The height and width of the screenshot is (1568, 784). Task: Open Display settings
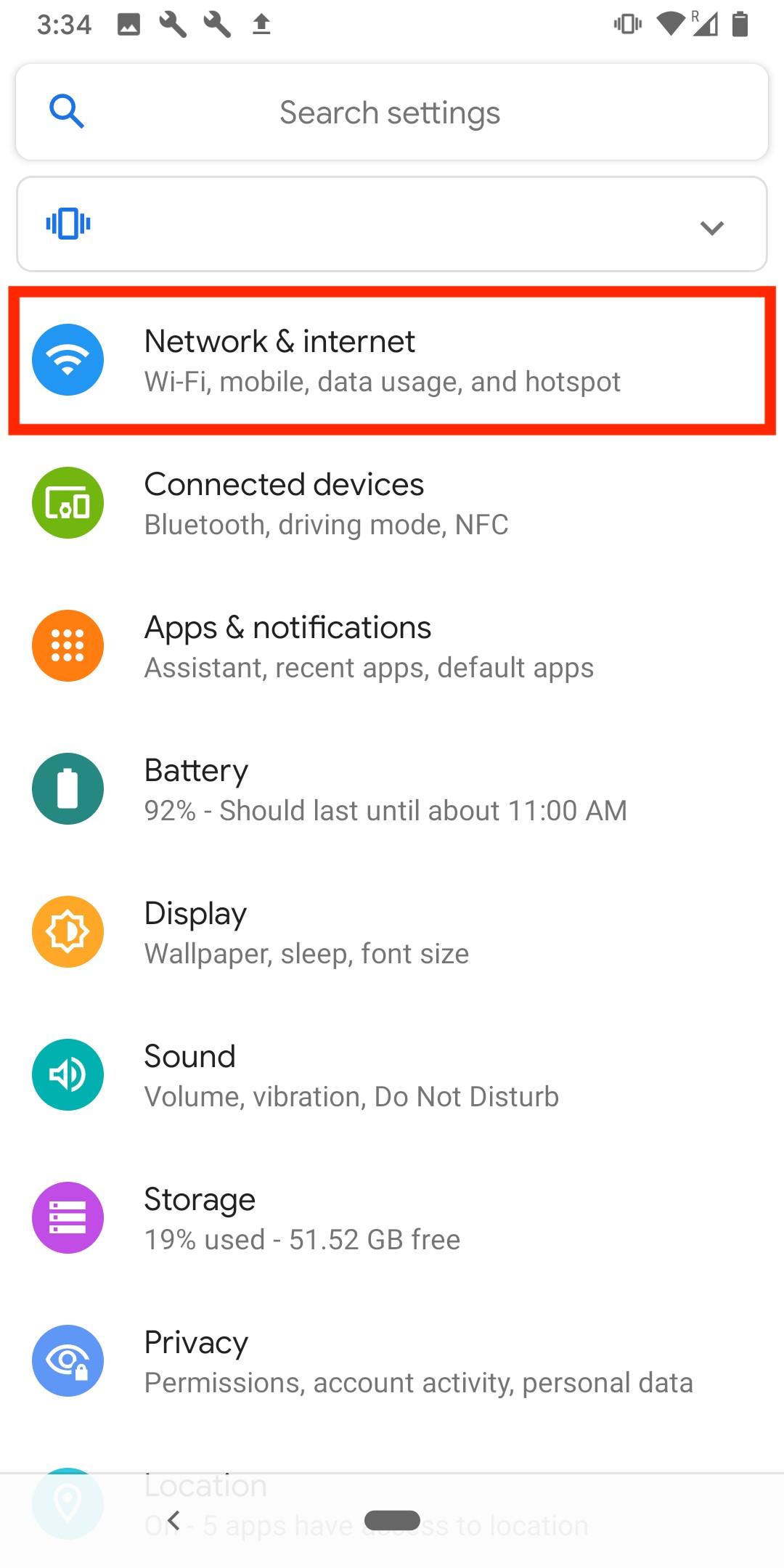point(392,932)
